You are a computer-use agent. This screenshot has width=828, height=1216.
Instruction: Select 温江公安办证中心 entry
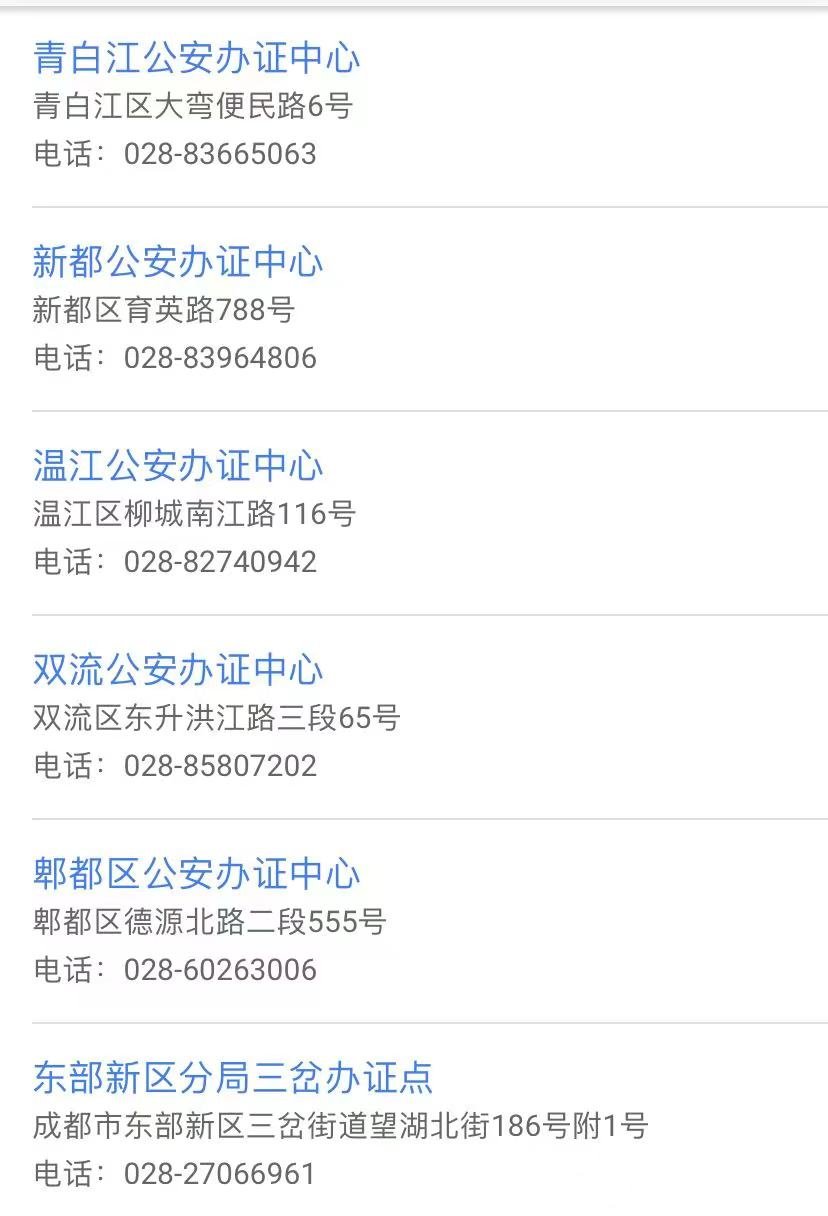[178, 466]
